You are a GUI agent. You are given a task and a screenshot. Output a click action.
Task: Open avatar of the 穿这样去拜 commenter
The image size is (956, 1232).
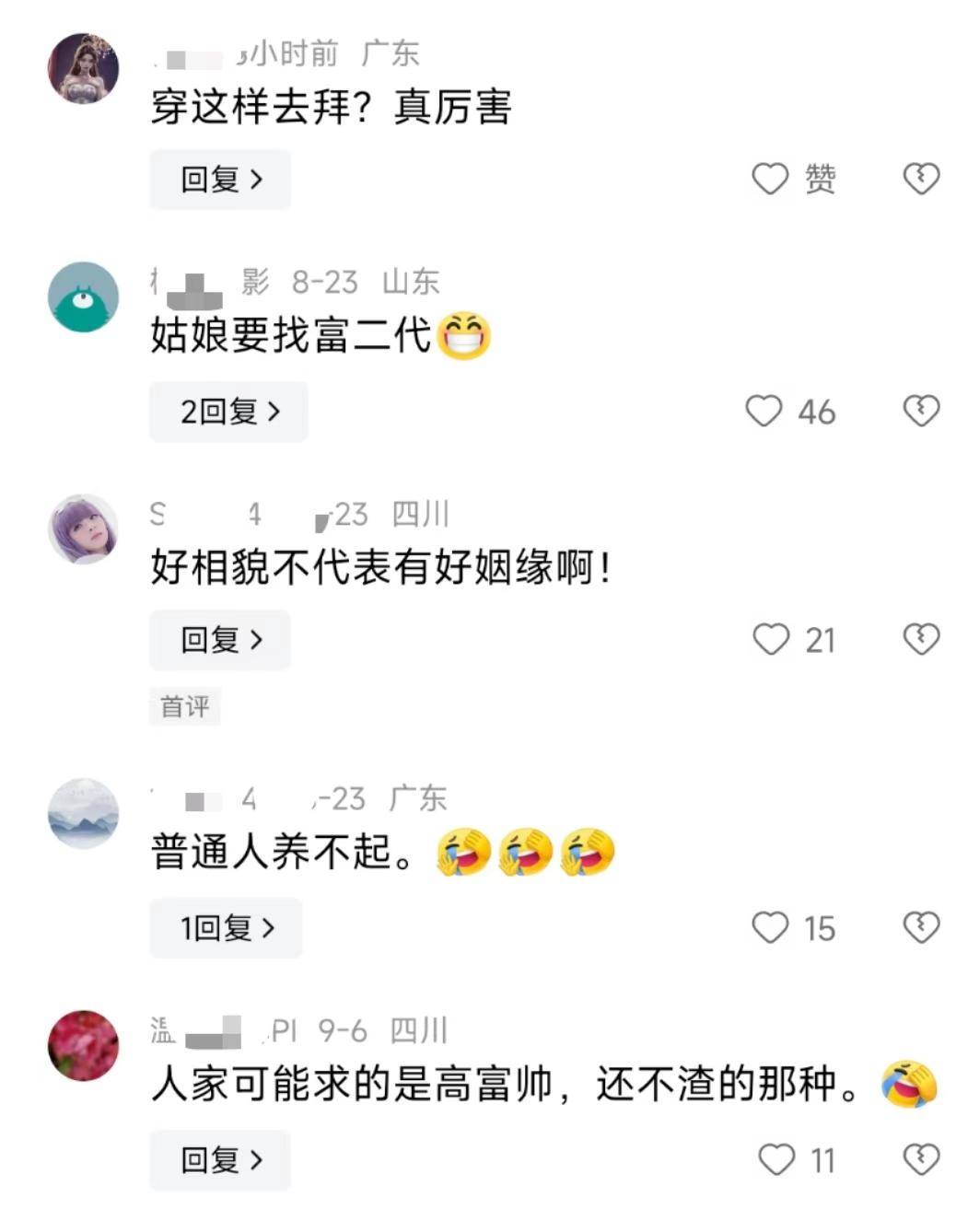click(83, 68)
